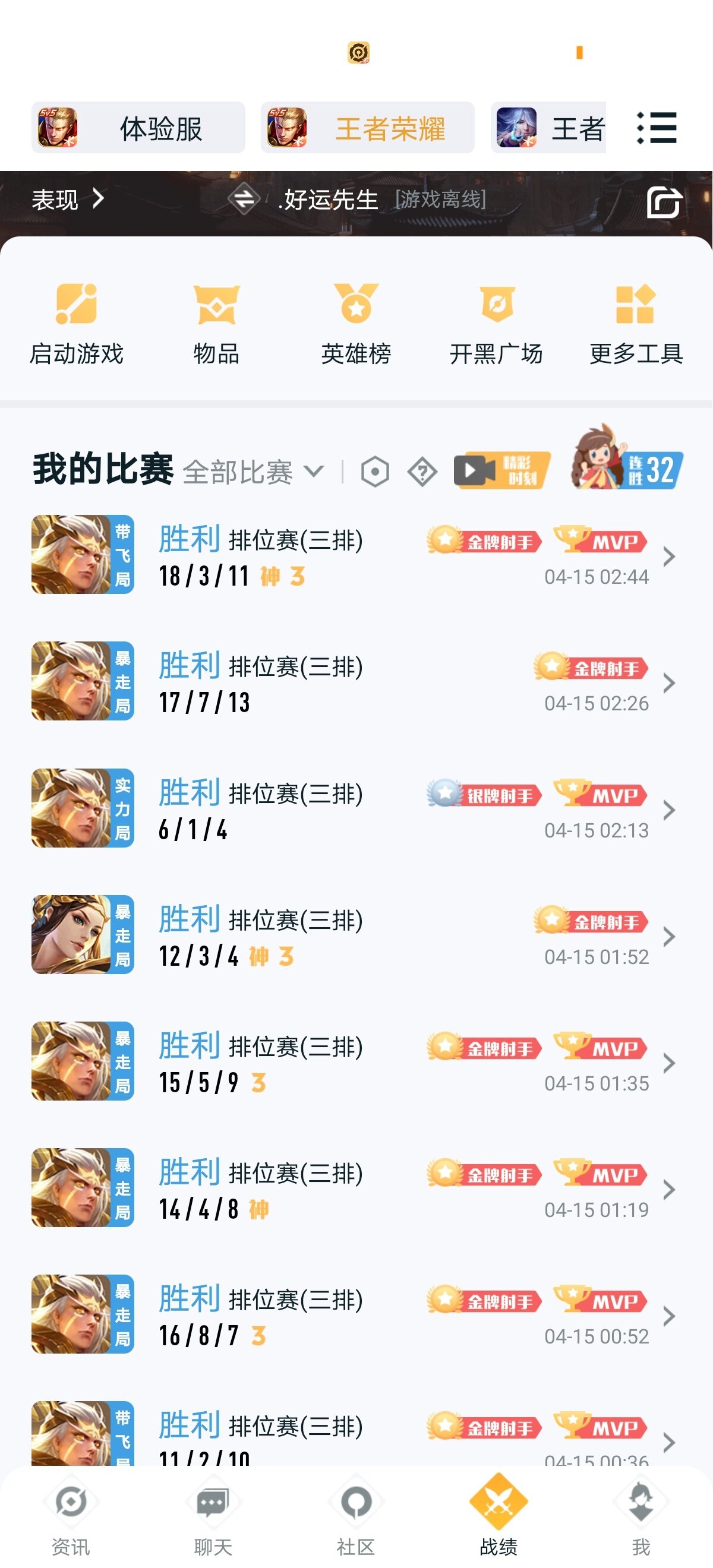Image resolution: width=713 pixels, height=1568 pixels.
Task: Open the 我 profile tab
Action: pos(641,1516)
